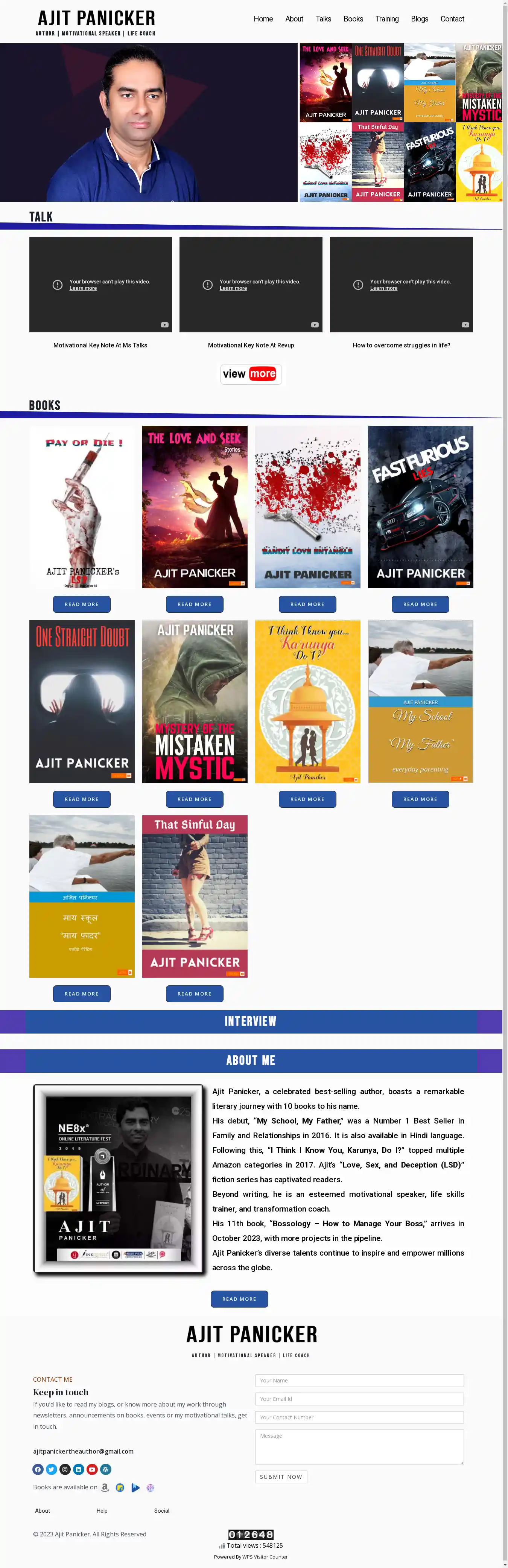508x1568 pixels.
Task: Read more about Pay or Die book
Action: coord(82,604)
